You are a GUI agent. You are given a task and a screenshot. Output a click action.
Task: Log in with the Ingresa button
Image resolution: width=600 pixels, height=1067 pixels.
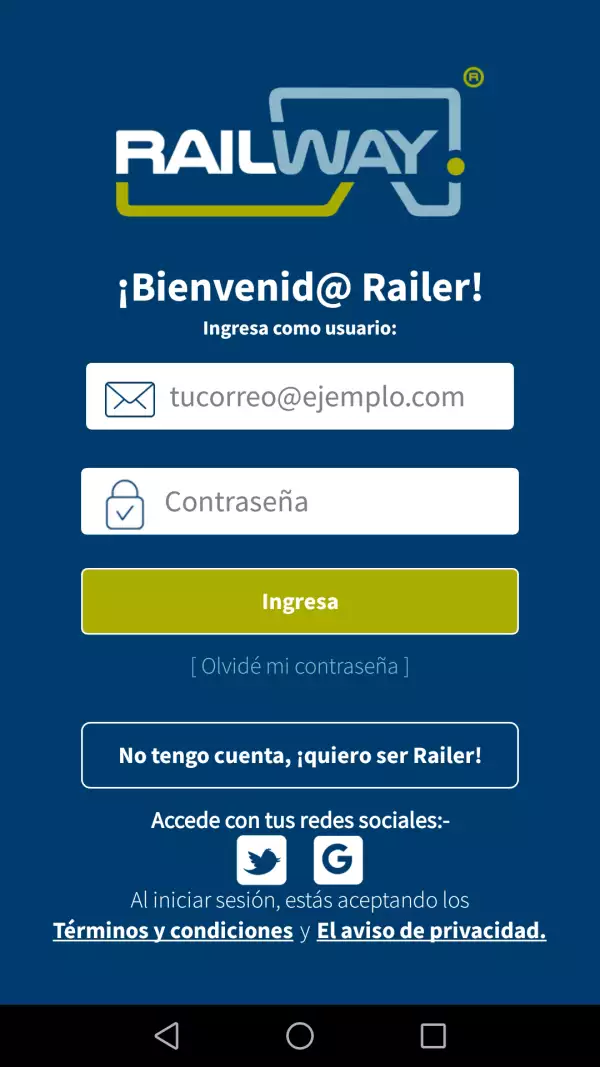pyautogui.click(x=300, y=601)
